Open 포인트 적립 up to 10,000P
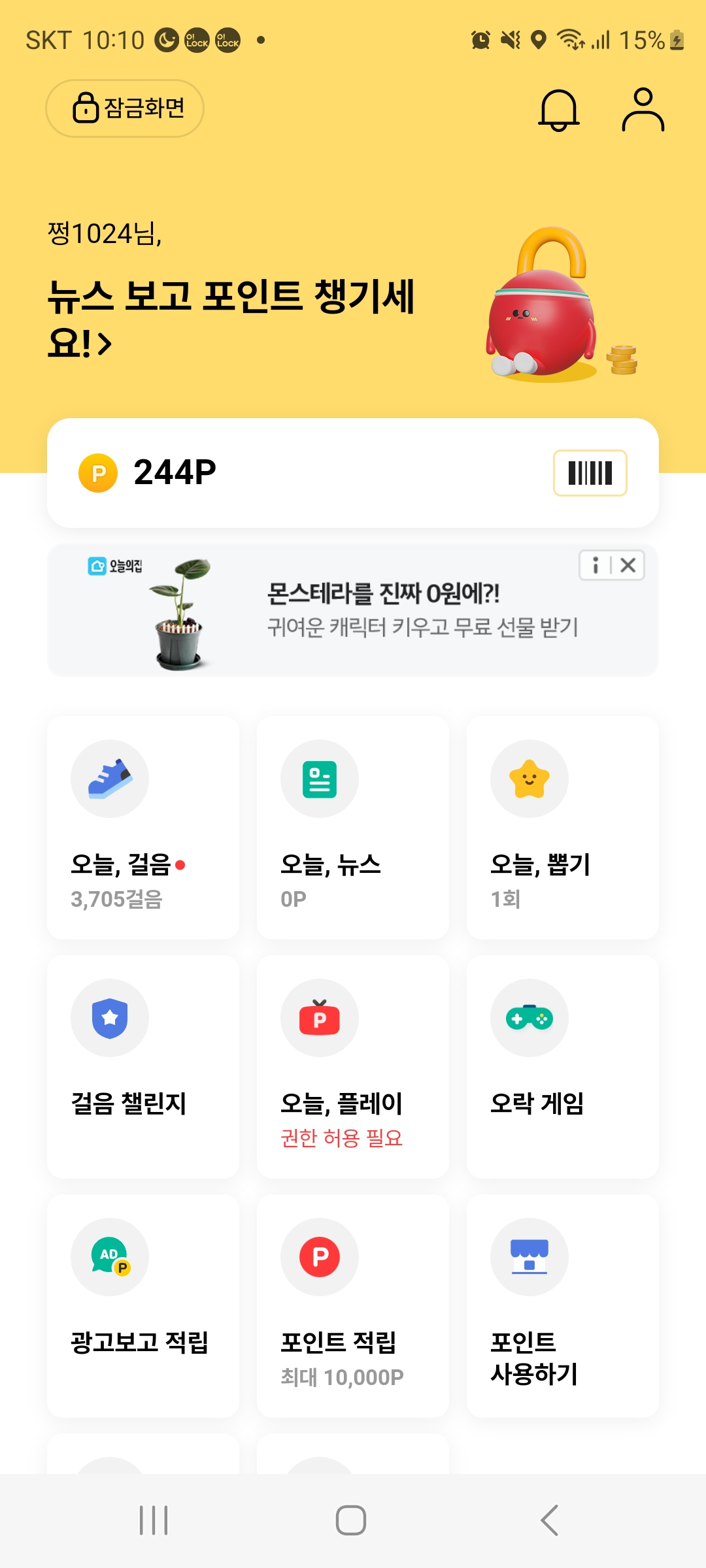The image size is (706, 1568). click(x=353, y=1305)
